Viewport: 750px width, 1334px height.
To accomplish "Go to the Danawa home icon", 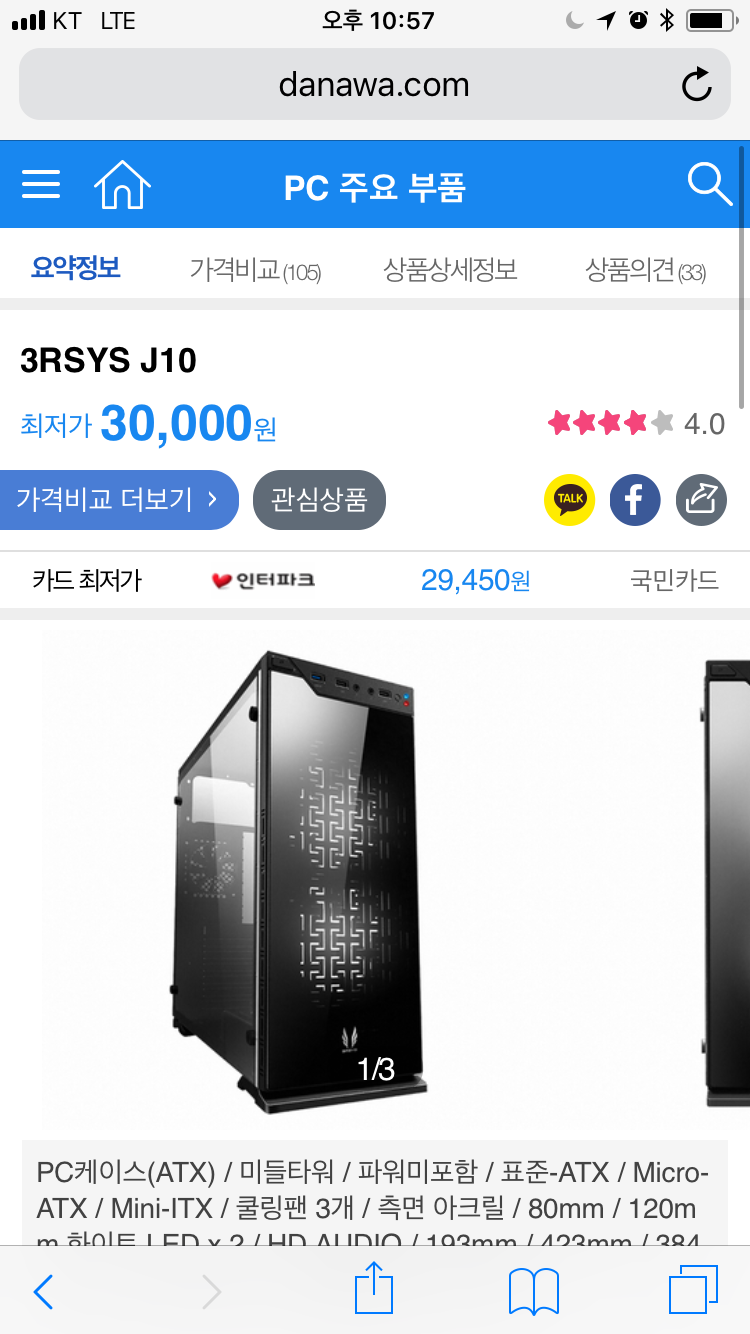I will [122, 185].
